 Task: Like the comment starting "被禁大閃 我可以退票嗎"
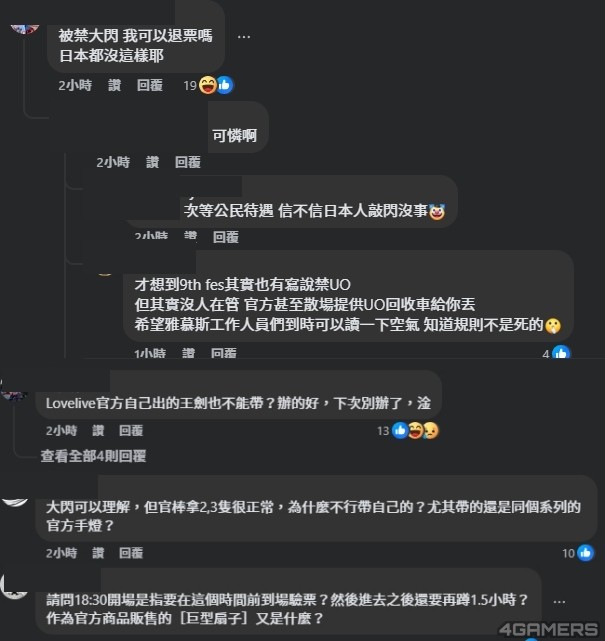point(114,86)
